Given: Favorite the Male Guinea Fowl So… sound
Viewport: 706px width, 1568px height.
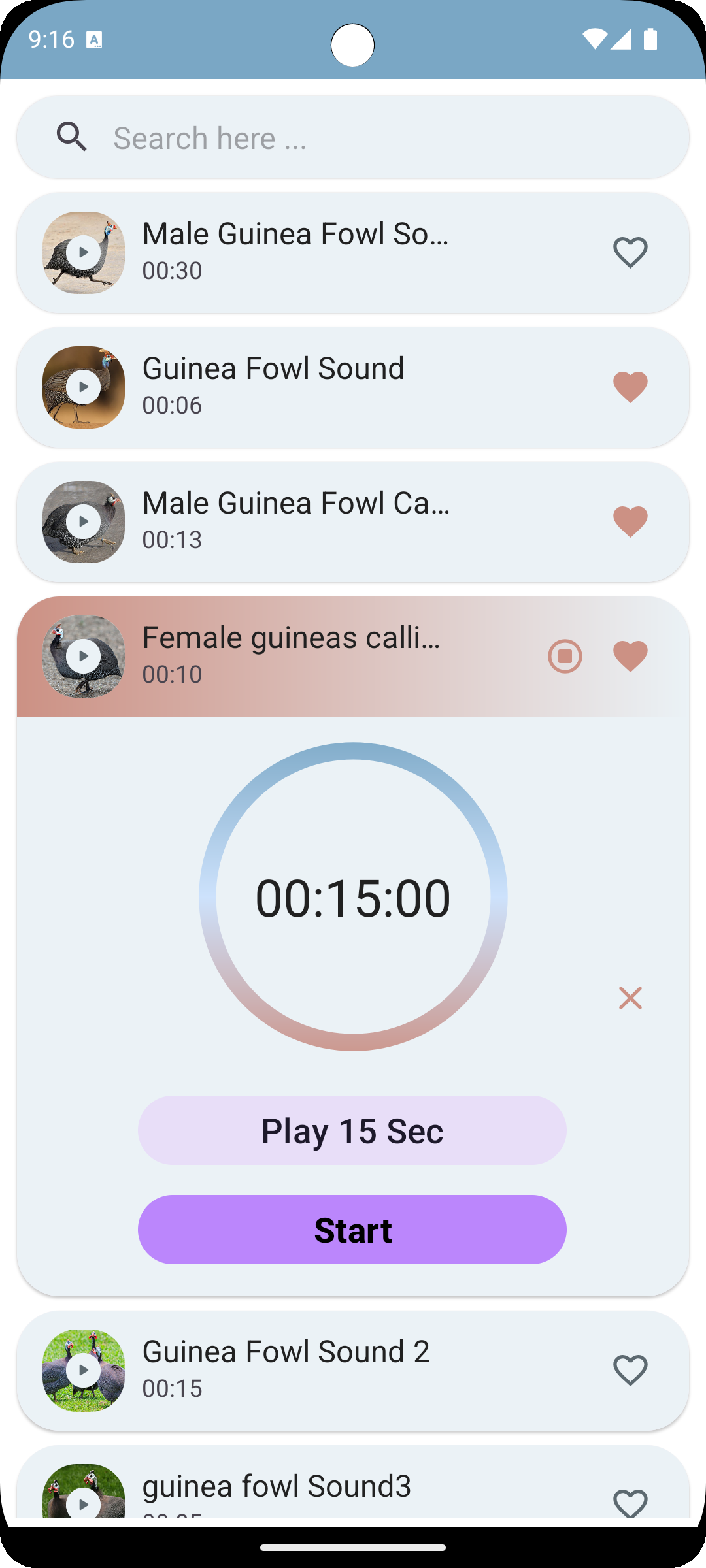Looking at the screenshot, I should pyautogui.click(x=630, y=253).
